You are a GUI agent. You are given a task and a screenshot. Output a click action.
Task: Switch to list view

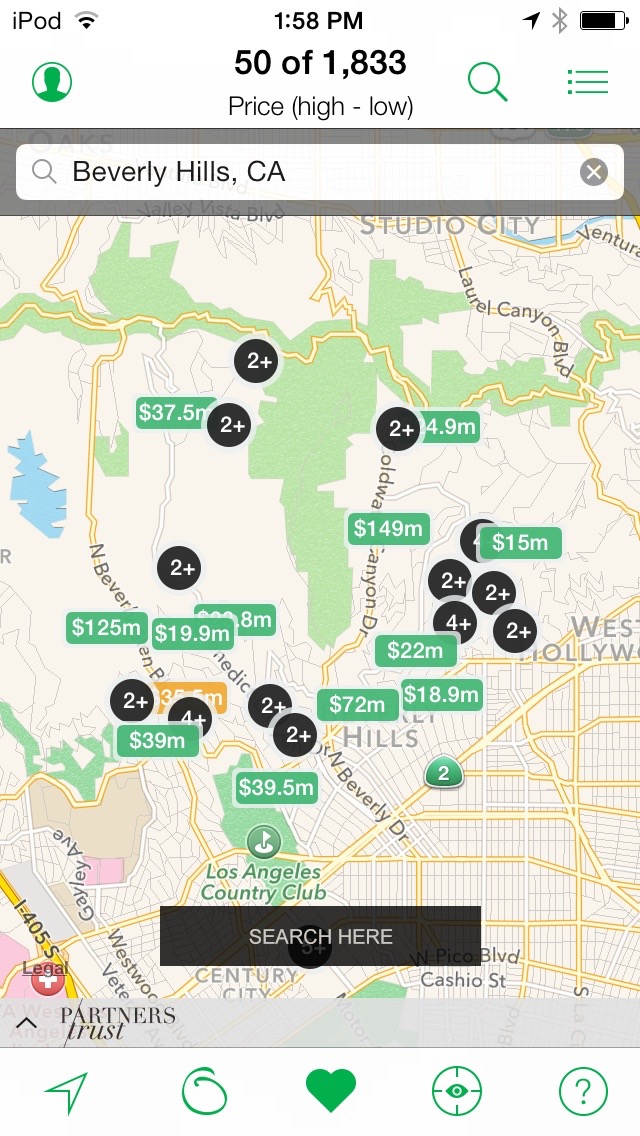coord(587,81)
